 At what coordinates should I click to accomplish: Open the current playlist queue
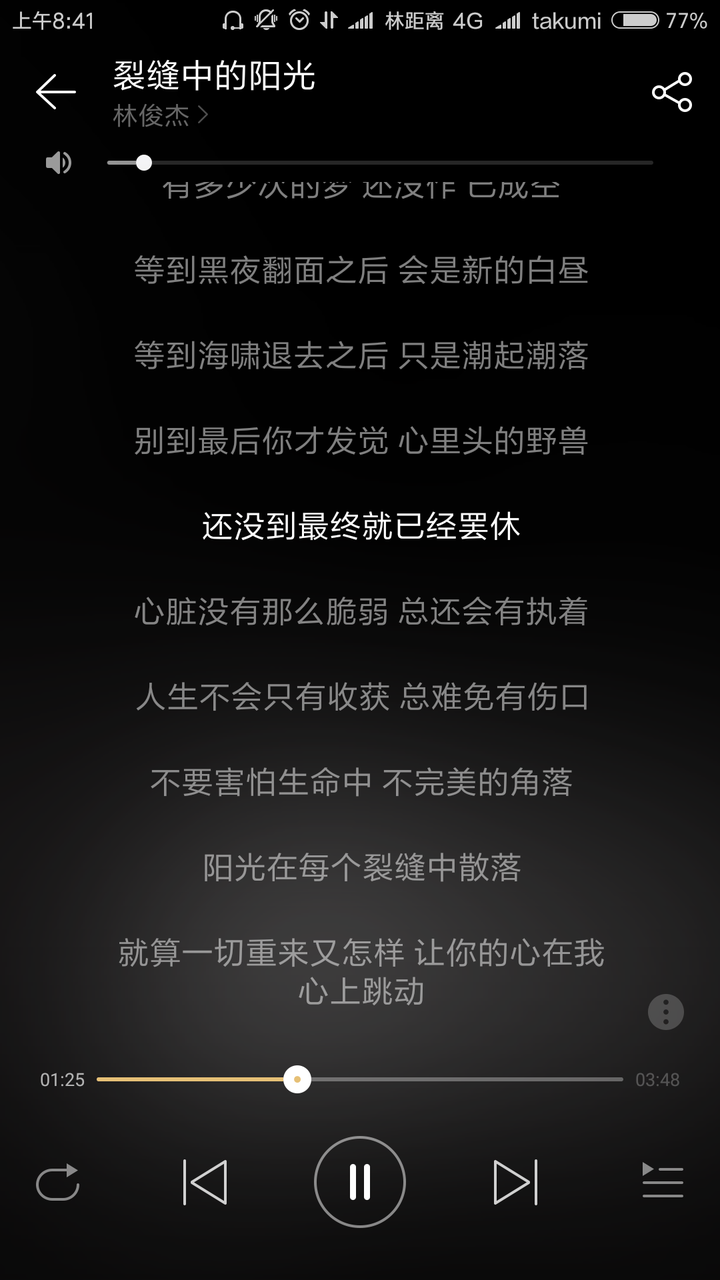click(662, 1182)
